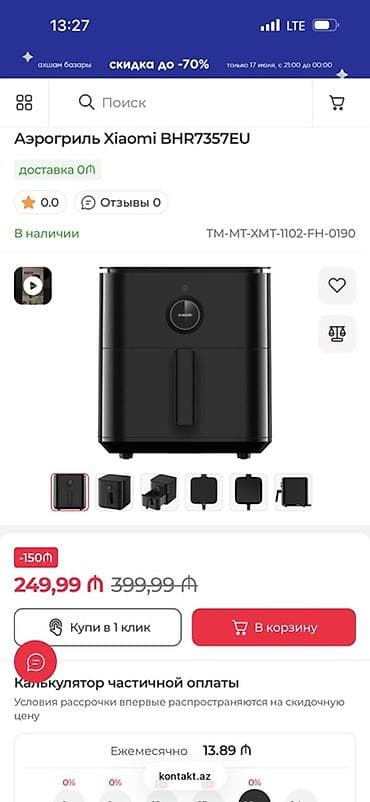Add product to comparison scales icon
Viewport: 370px width, 802px height.
[x=337, y=334]
